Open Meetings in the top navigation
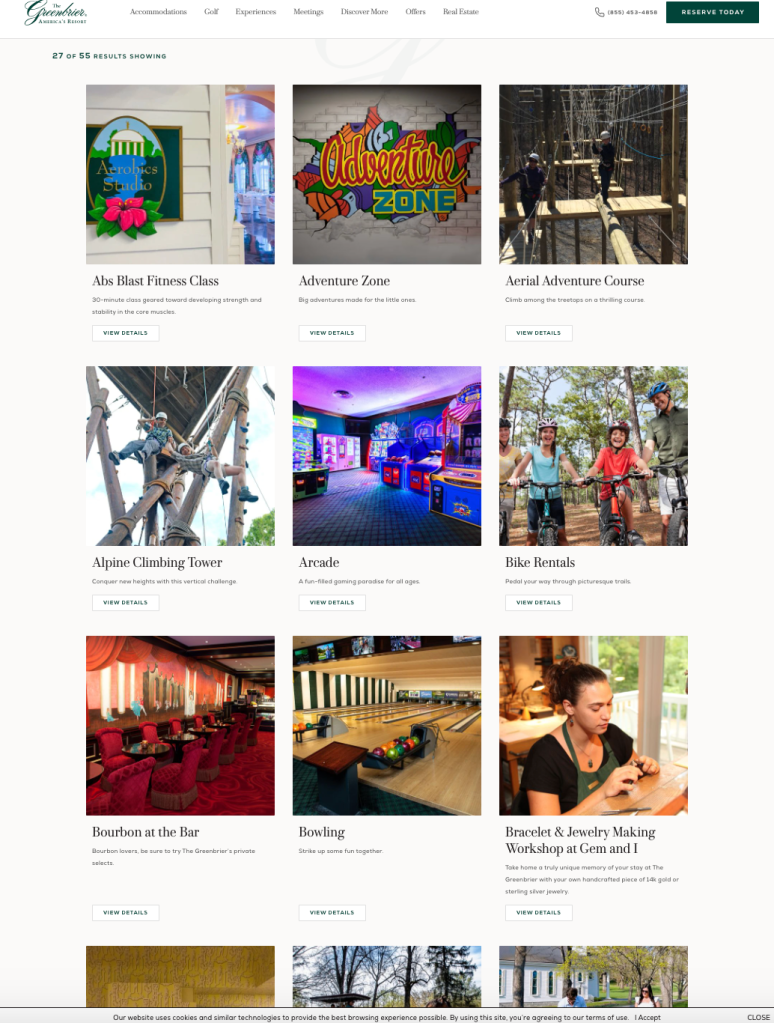The height and width of the screenshot is (1023, 774). click(x=308, y=12)
